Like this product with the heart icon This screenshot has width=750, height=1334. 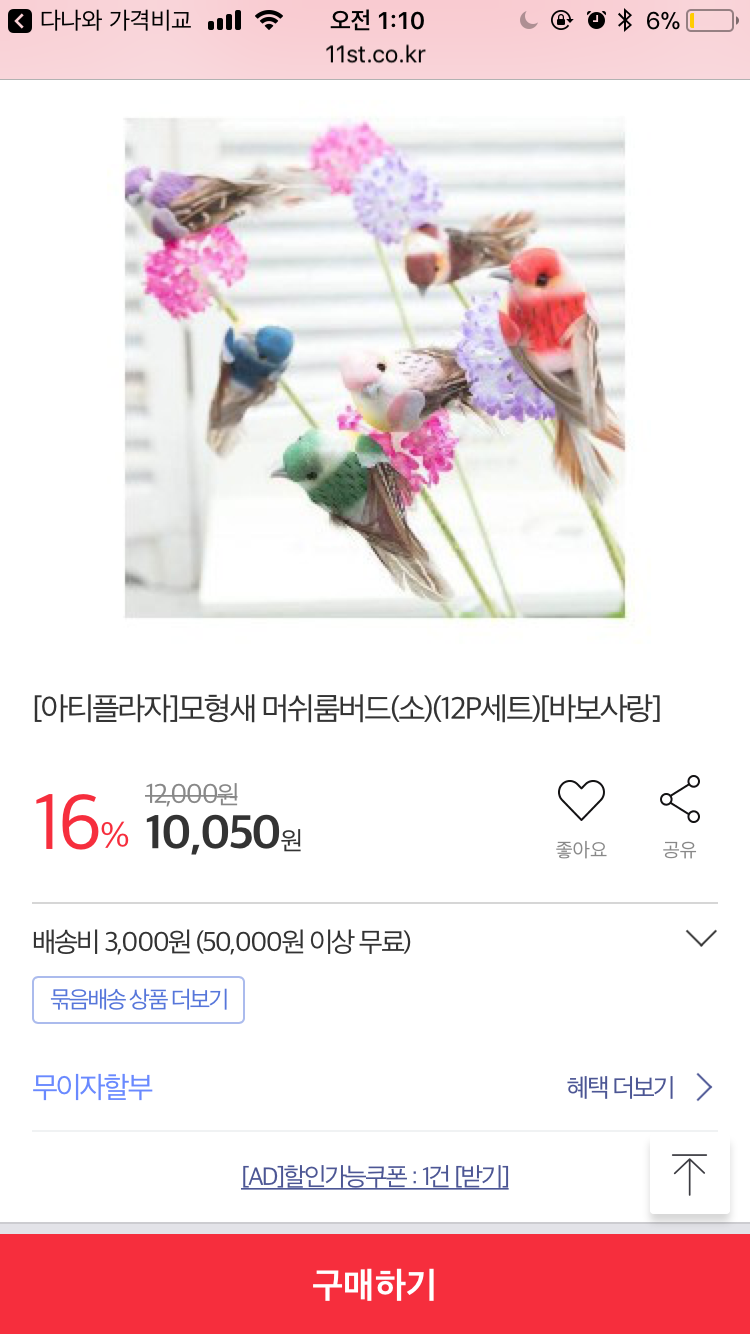[x=581, y=818]
